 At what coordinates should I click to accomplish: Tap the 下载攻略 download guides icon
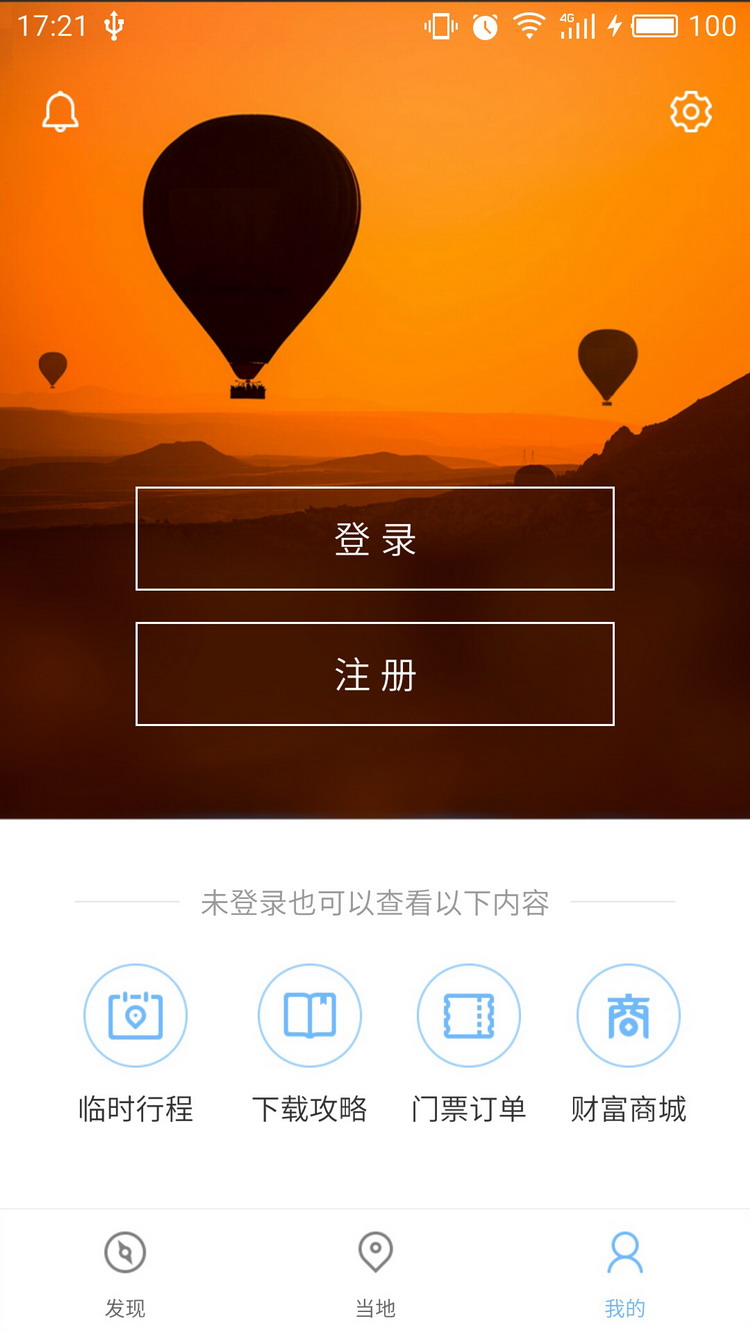tap(310, 1015)
